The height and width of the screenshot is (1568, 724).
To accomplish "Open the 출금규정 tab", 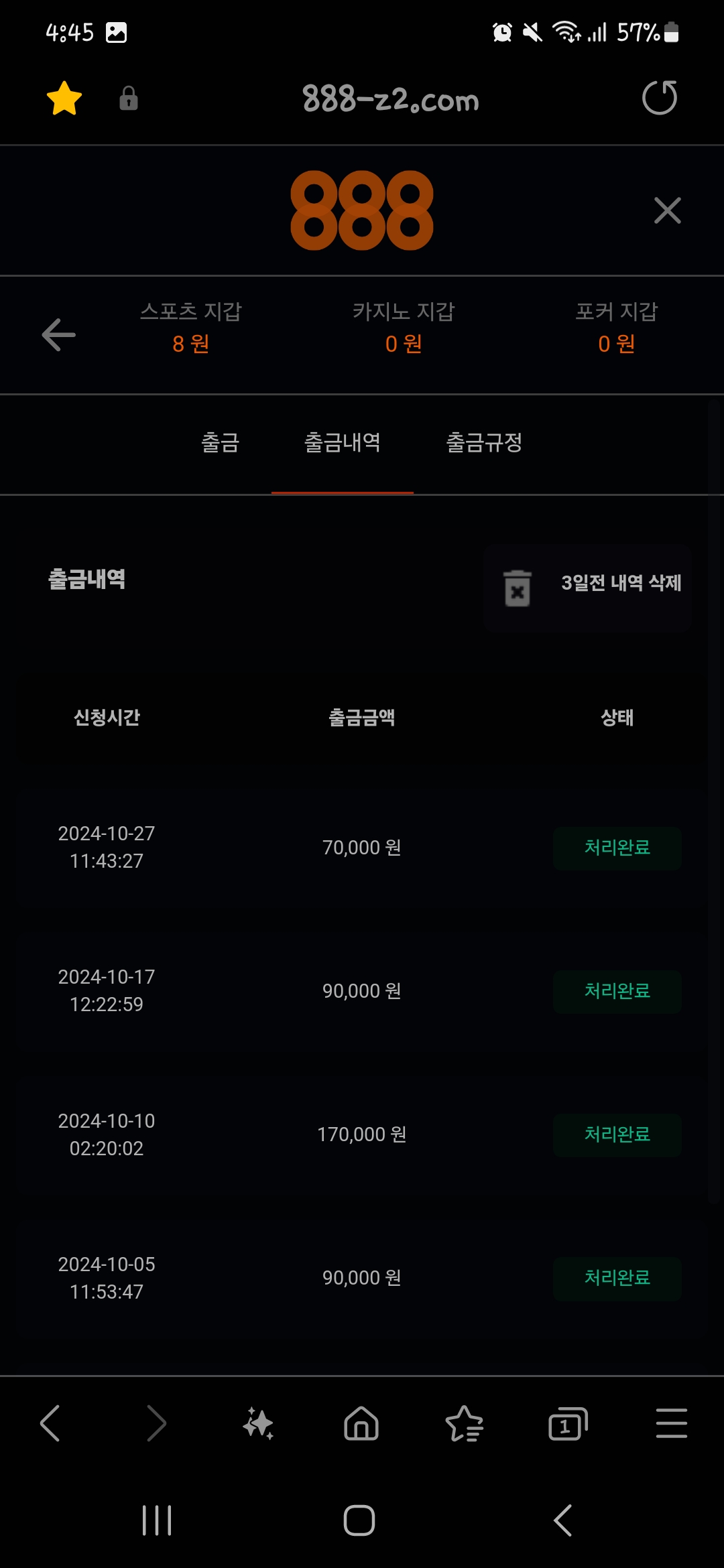I will click(484, 443).
